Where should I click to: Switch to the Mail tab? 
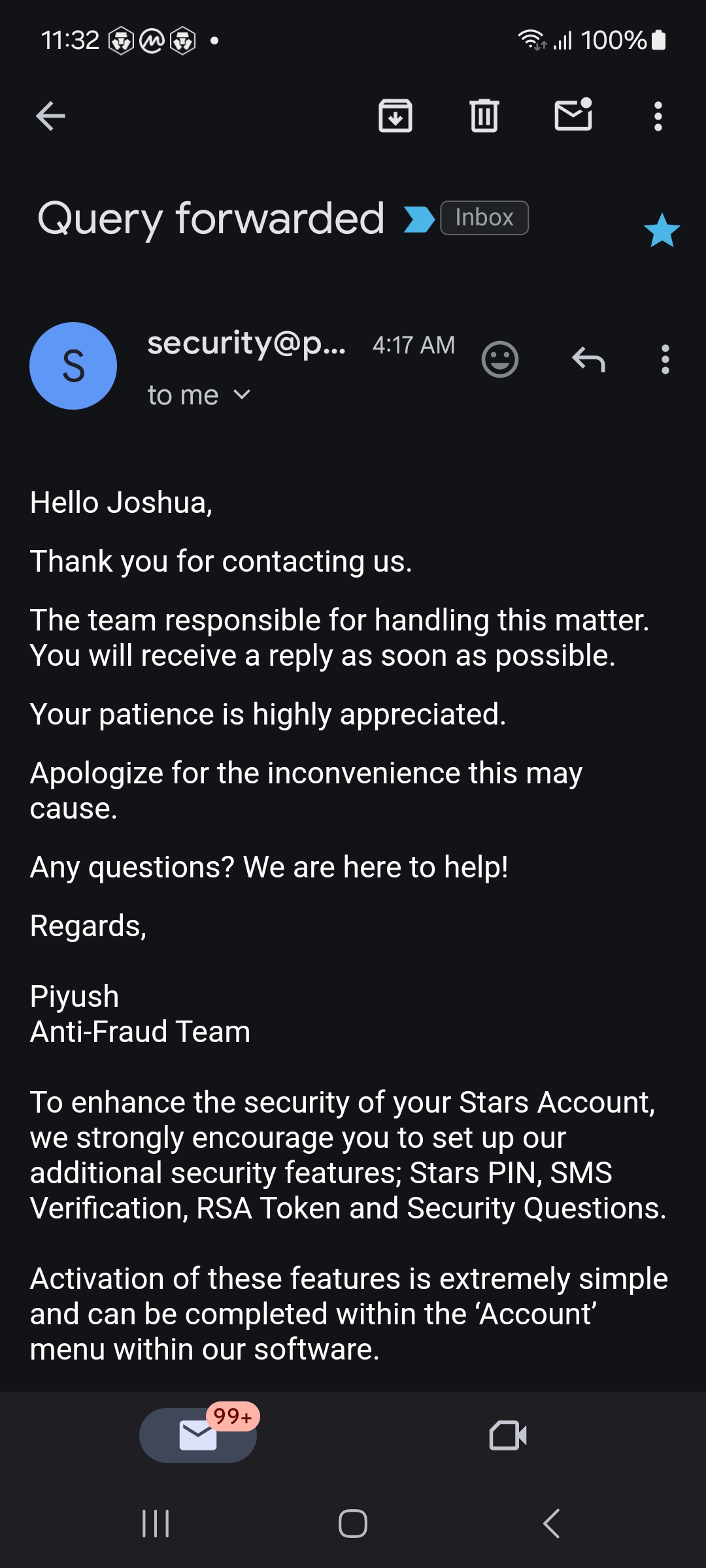[198, 1435]
